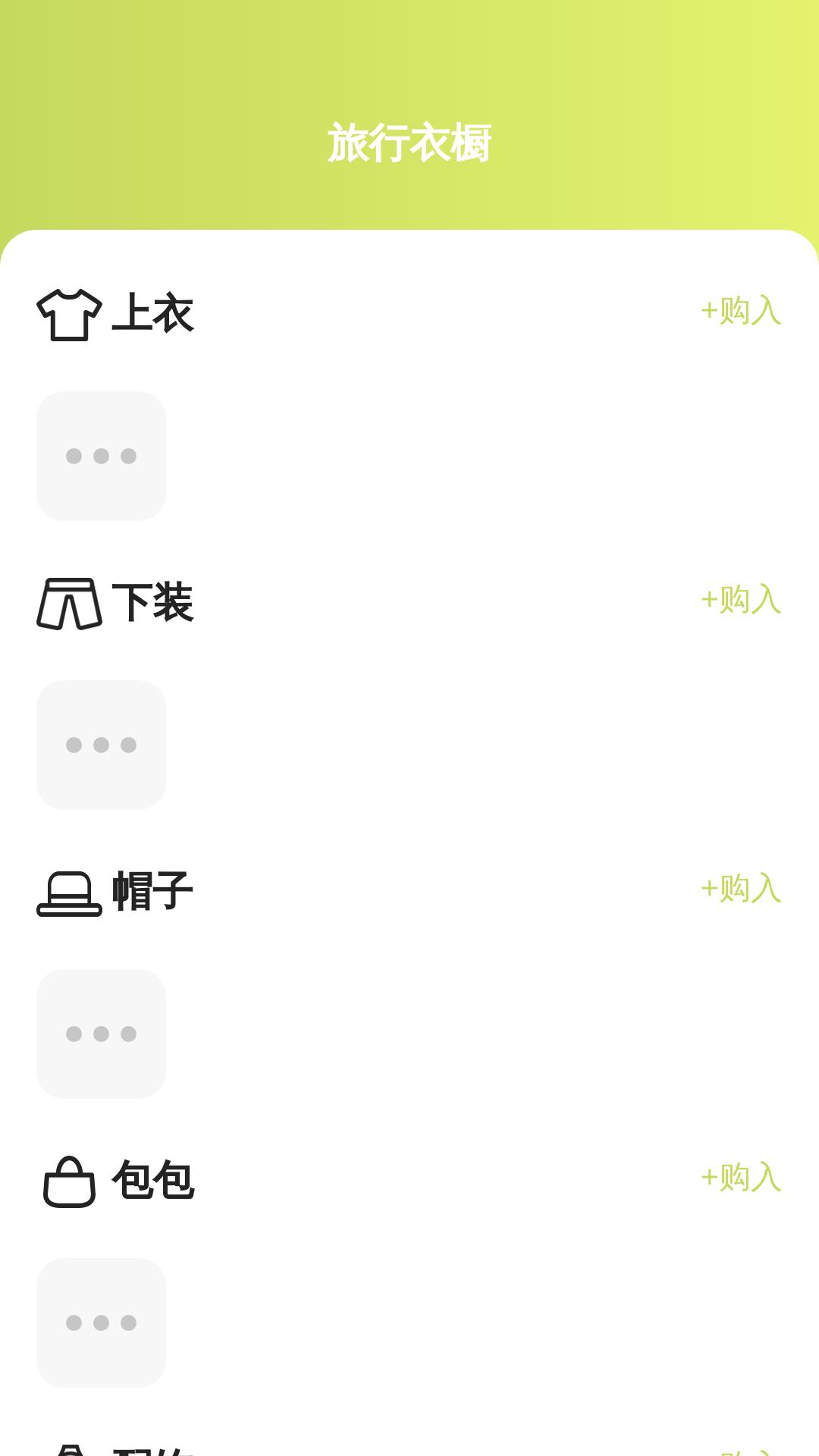Tap the 旅行衣橱 title in the header
The image size is (819, 1456).
pyautogui.click(x=409, y=139)
